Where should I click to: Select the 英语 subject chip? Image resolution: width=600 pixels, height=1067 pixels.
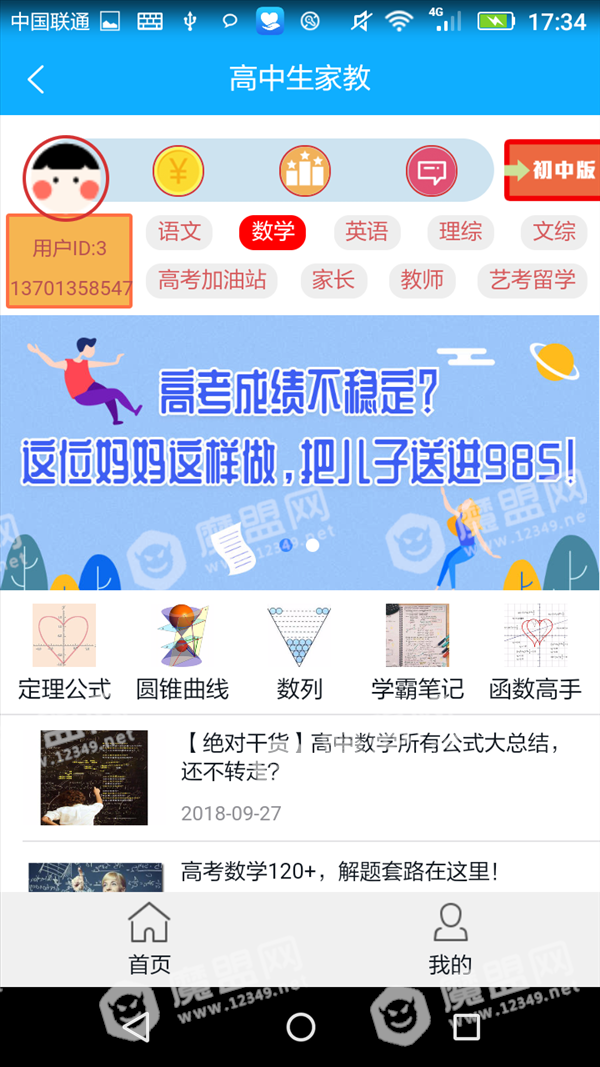point(367,233)
